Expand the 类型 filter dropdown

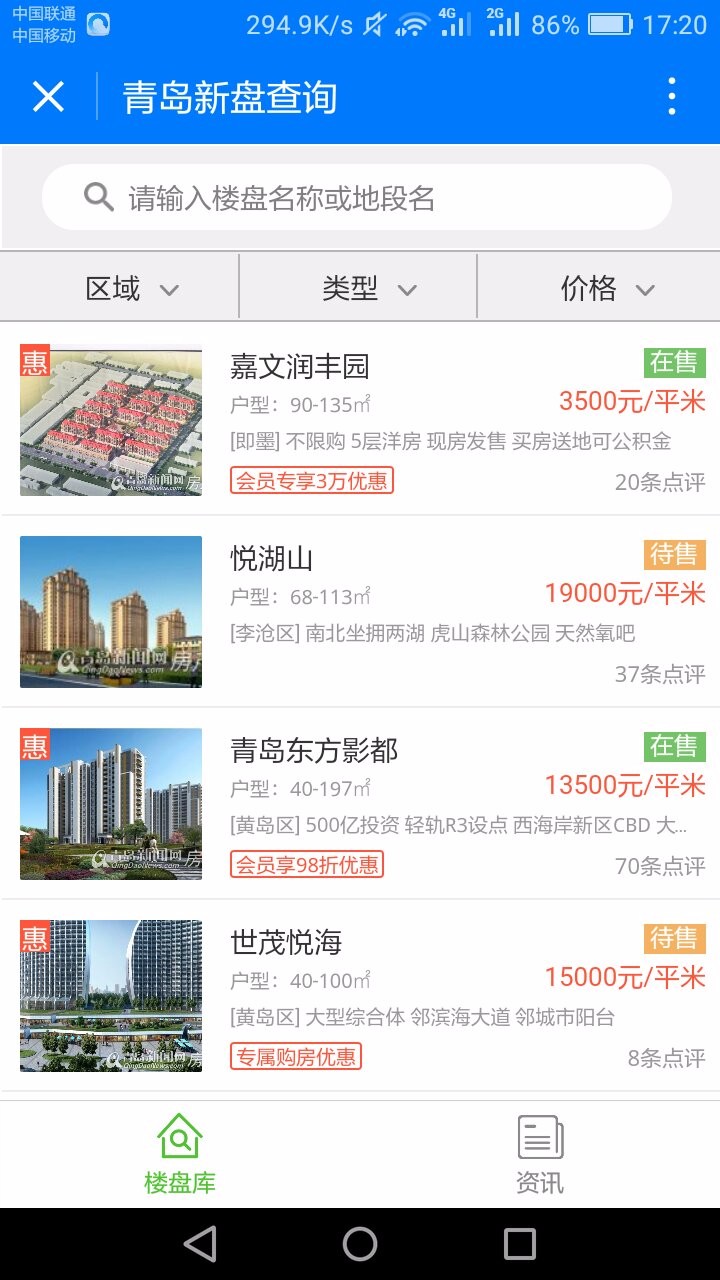tap(358, 288)
